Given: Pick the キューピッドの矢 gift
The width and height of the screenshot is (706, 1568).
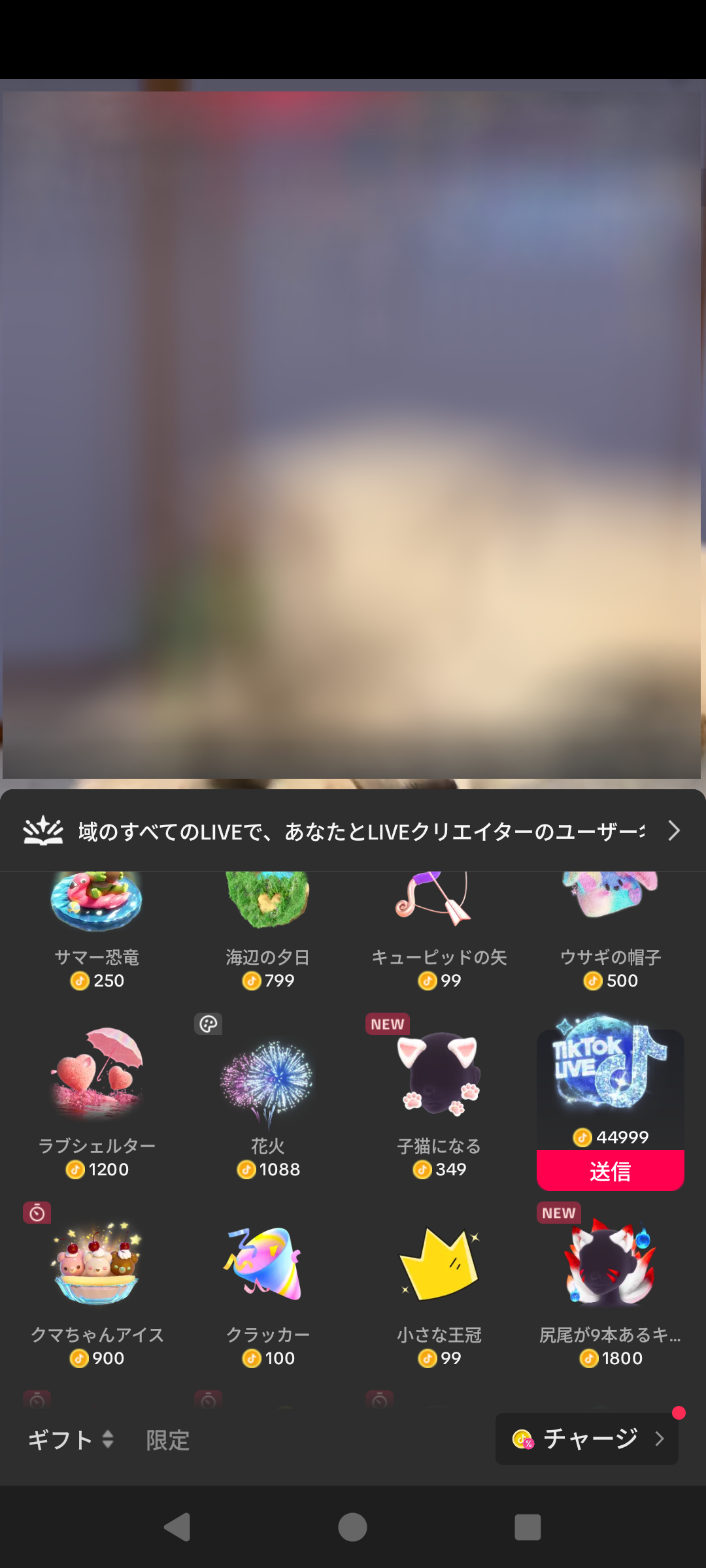Looking at the screenshot, I should click(x=439, y=928).
